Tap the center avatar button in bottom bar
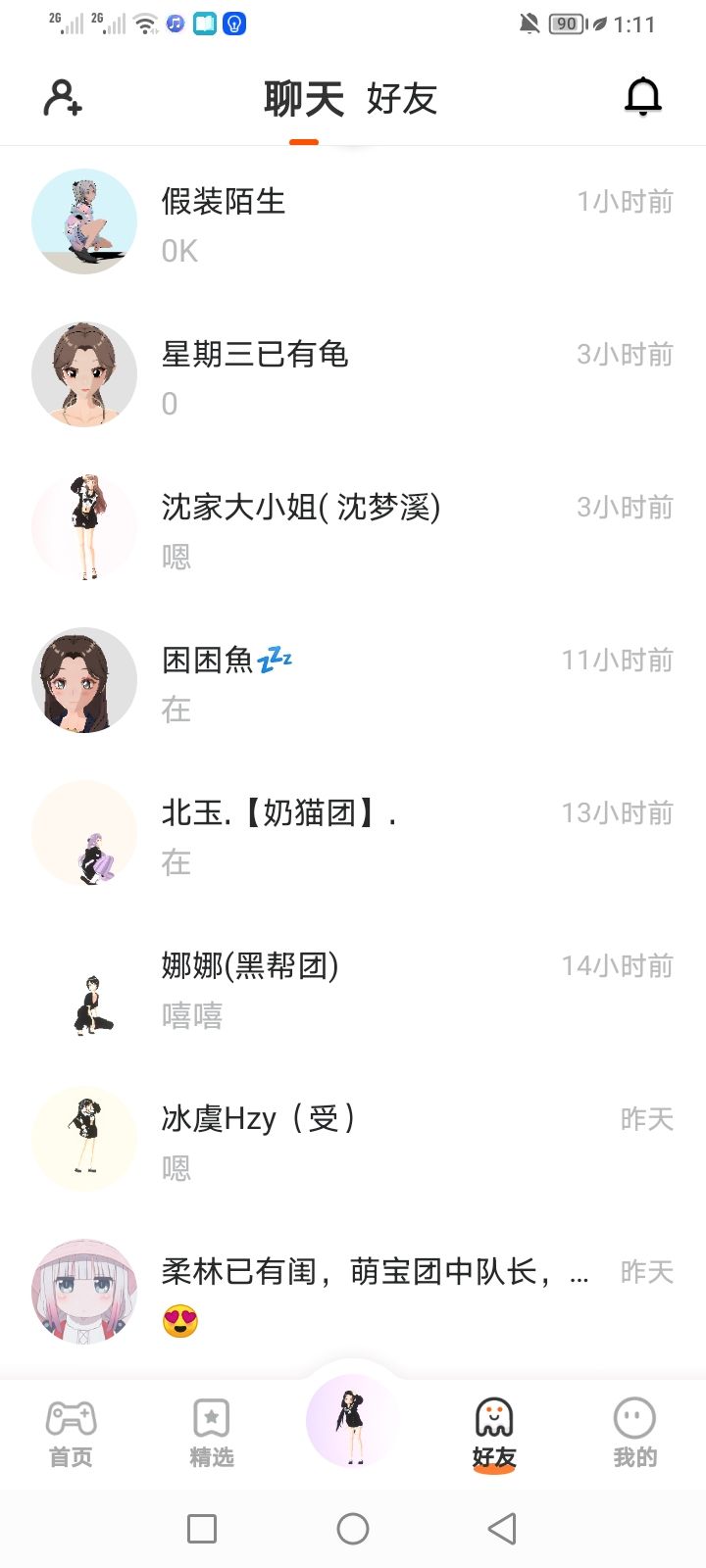The width and height of the screenshot is (706, 1568). [x=353, y=1421]
